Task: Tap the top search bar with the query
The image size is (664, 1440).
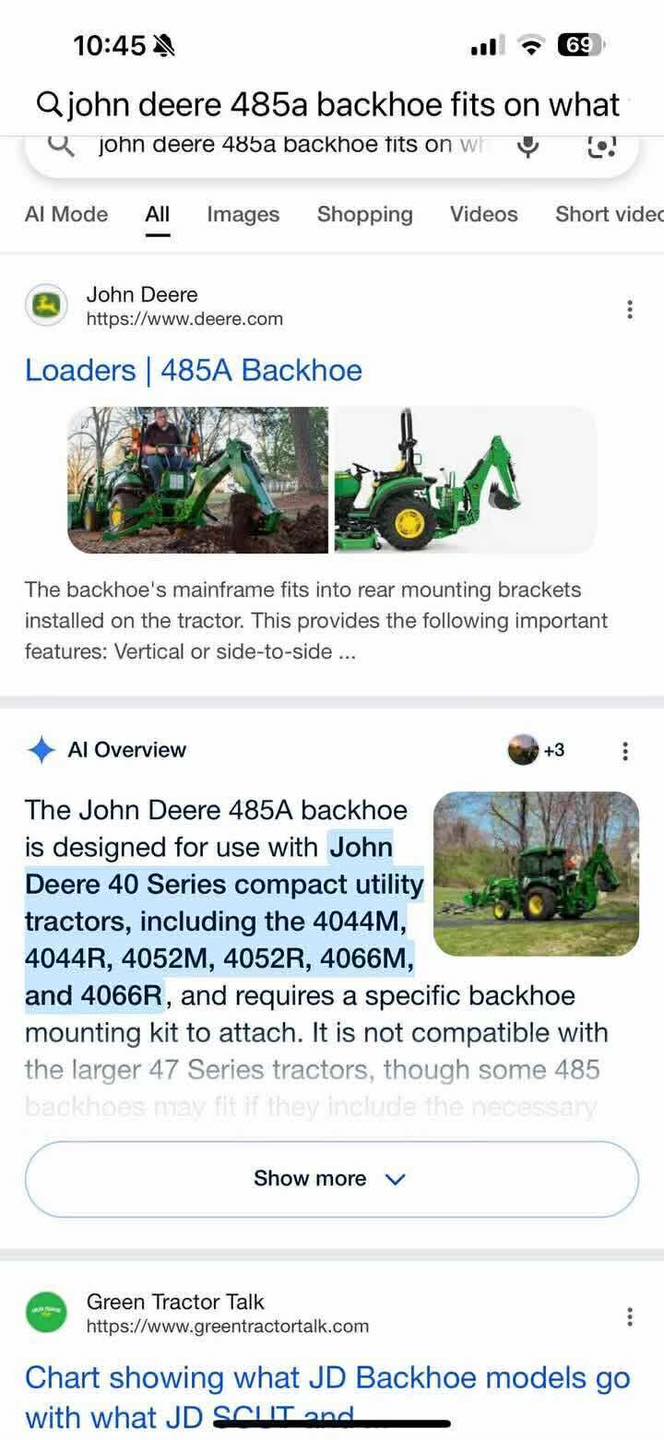Action: [330, 103]
